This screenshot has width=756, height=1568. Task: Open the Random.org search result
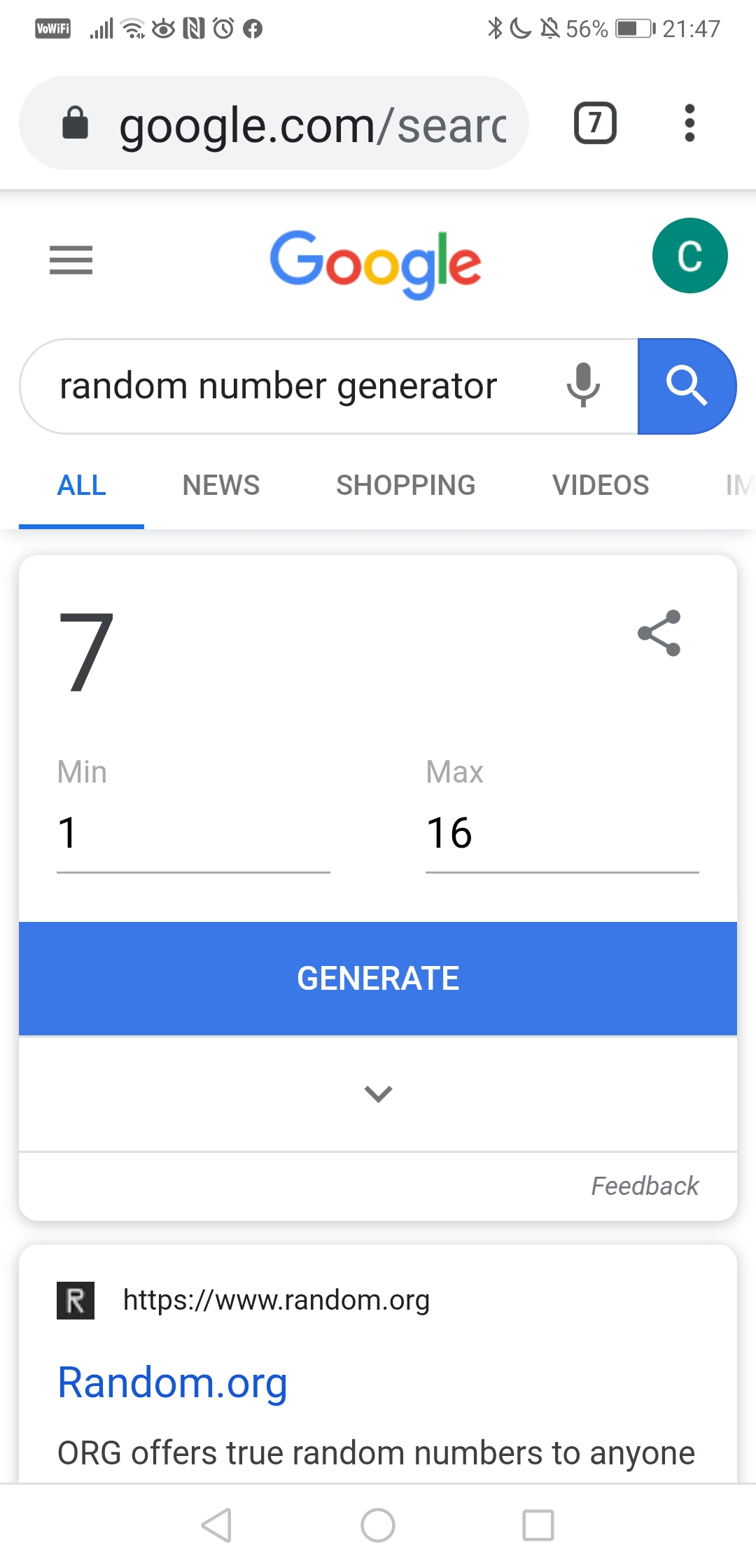(x=172, y=1382)
